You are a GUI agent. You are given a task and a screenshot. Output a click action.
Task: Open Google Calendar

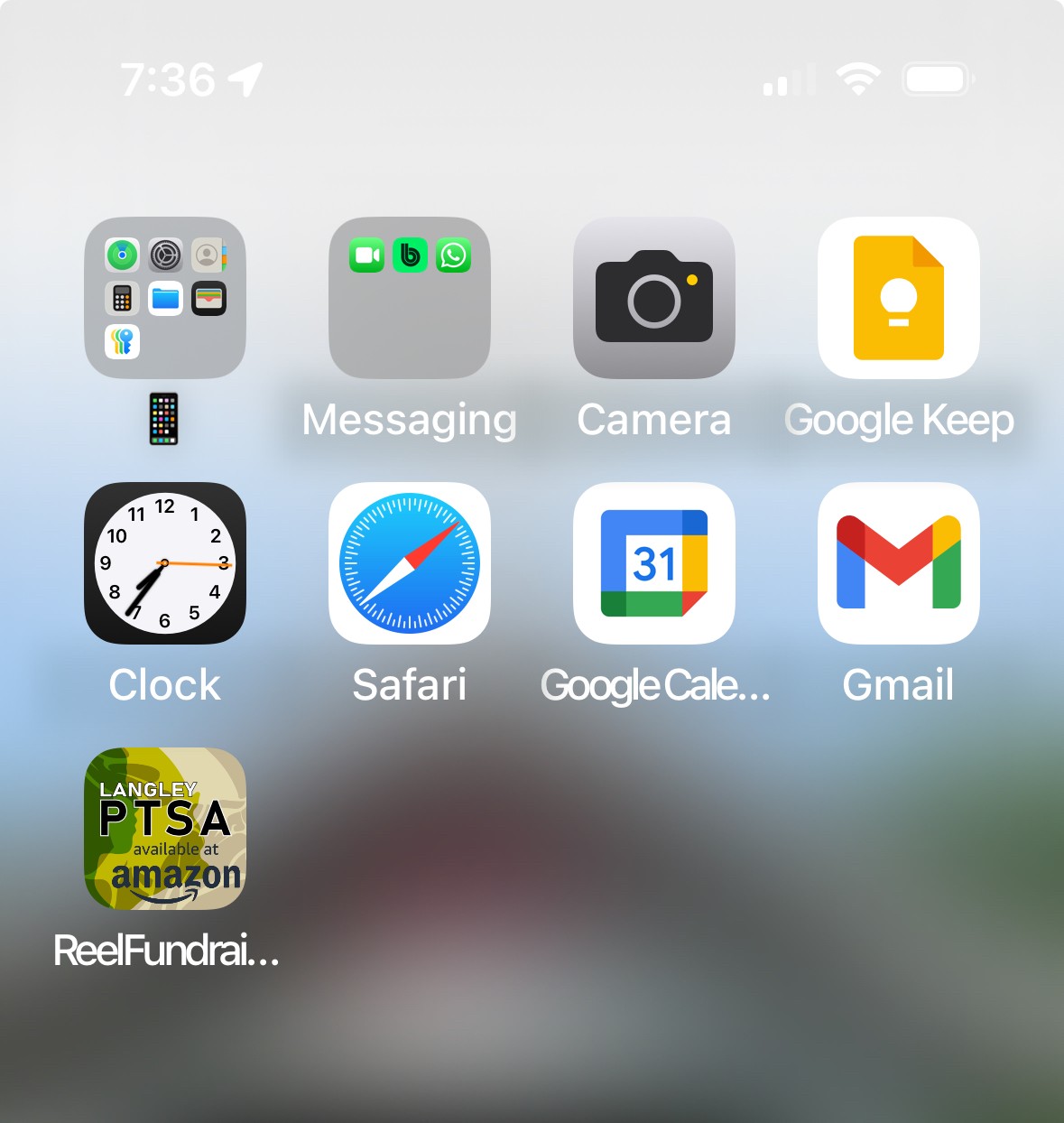tap(654, 563)
